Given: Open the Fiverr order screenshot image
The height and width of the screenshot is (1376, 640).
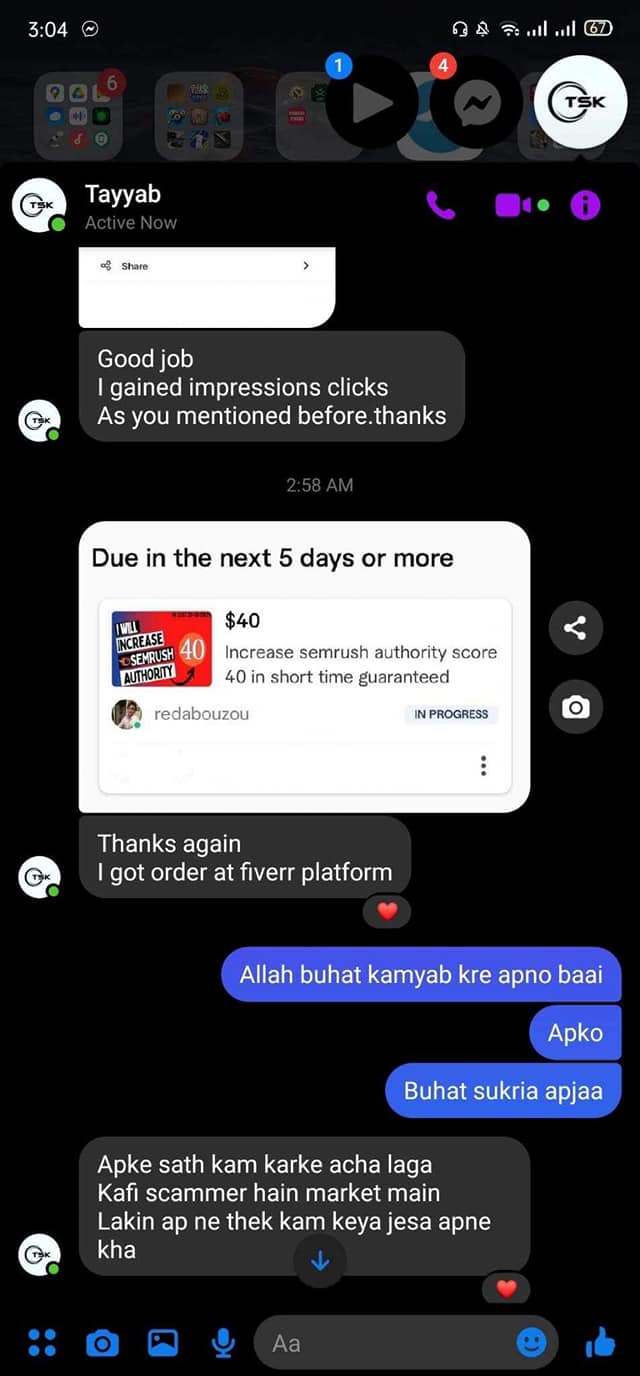Looking at the screenshot, I should 304,665.
